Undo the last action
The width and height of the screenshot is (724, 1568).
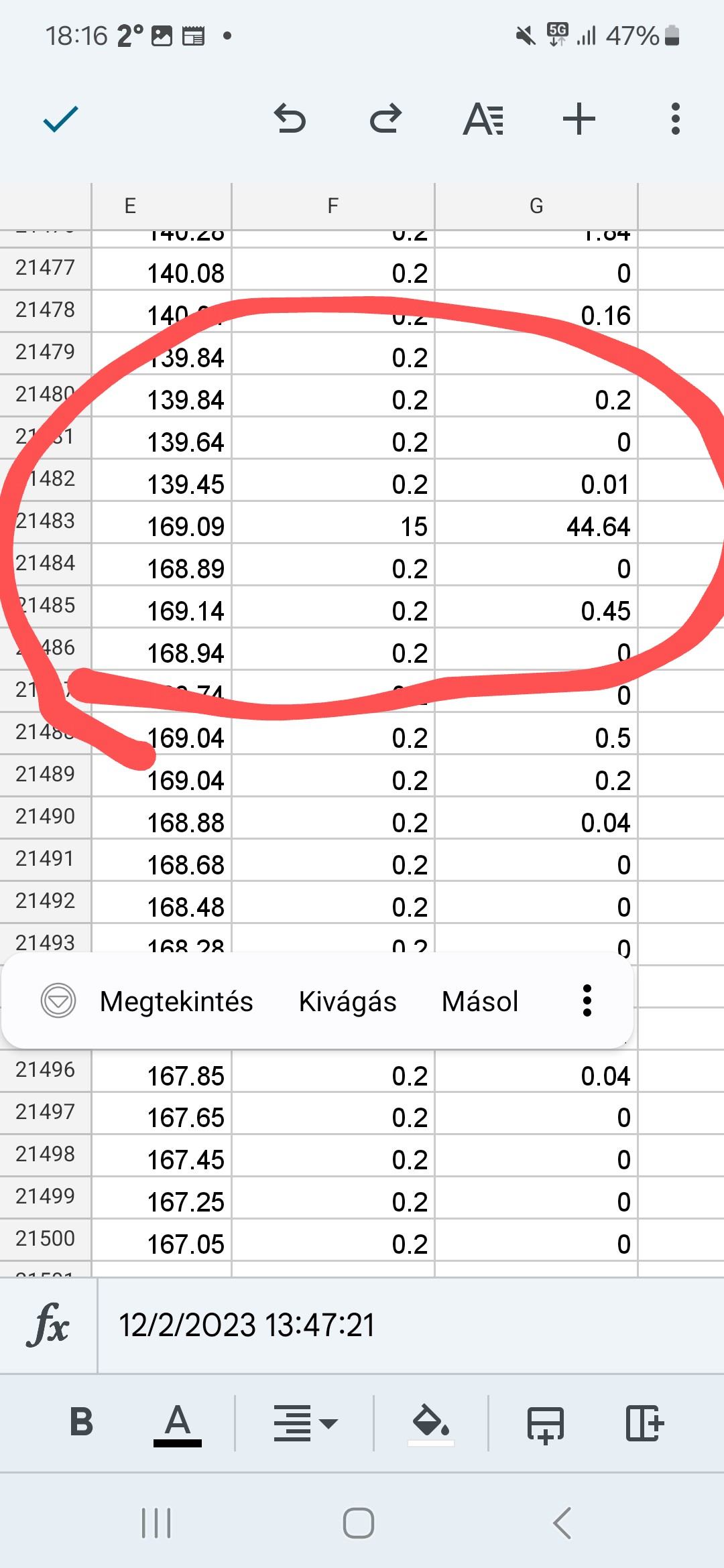(290, 119)
